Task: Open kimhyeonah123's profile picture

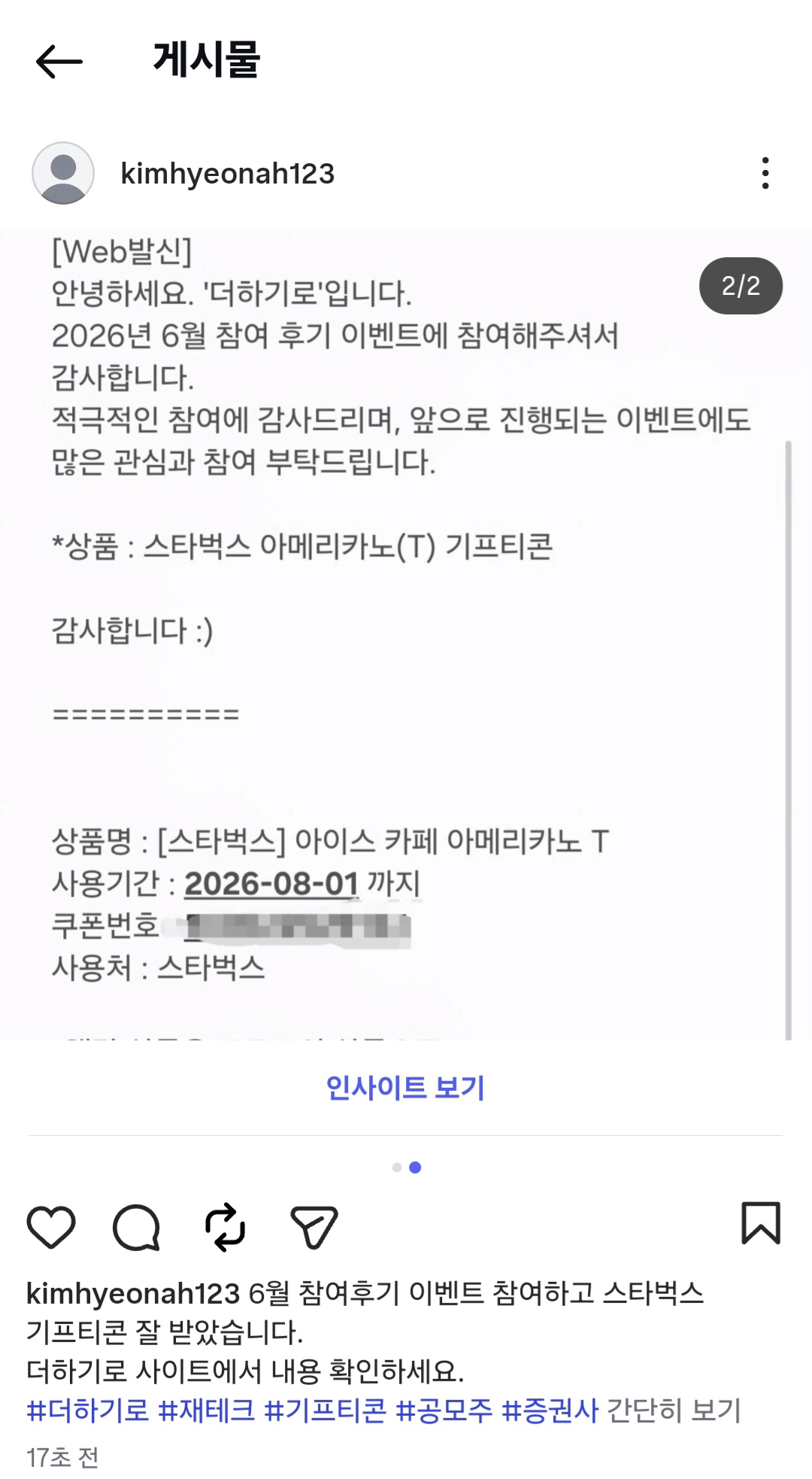Action: click(63, 173)
